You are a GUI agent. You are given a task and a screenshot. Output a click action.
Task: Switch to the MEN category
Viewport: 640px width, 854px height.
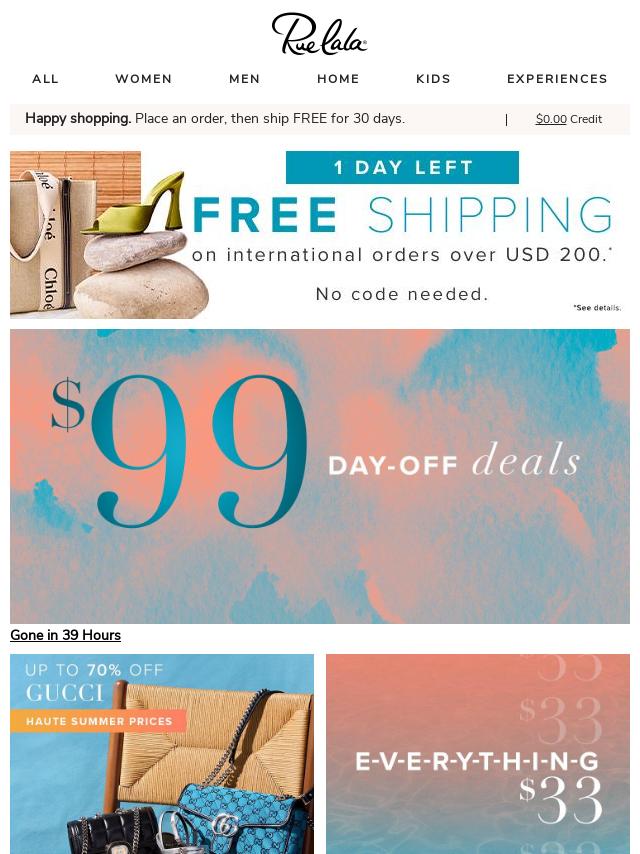[244, 79]
